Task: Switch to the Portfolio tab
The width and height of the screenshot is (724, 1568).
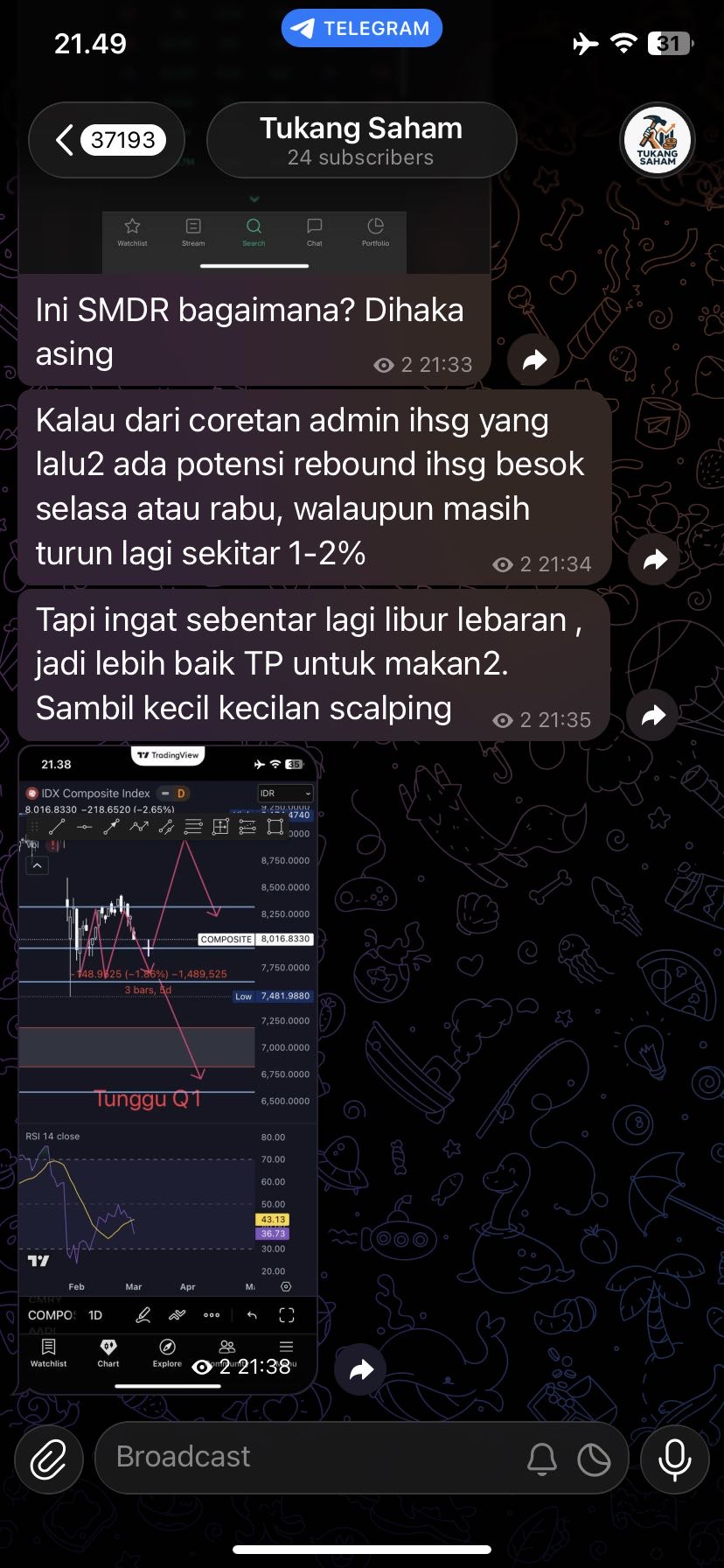Action: (x=375, y=234)
